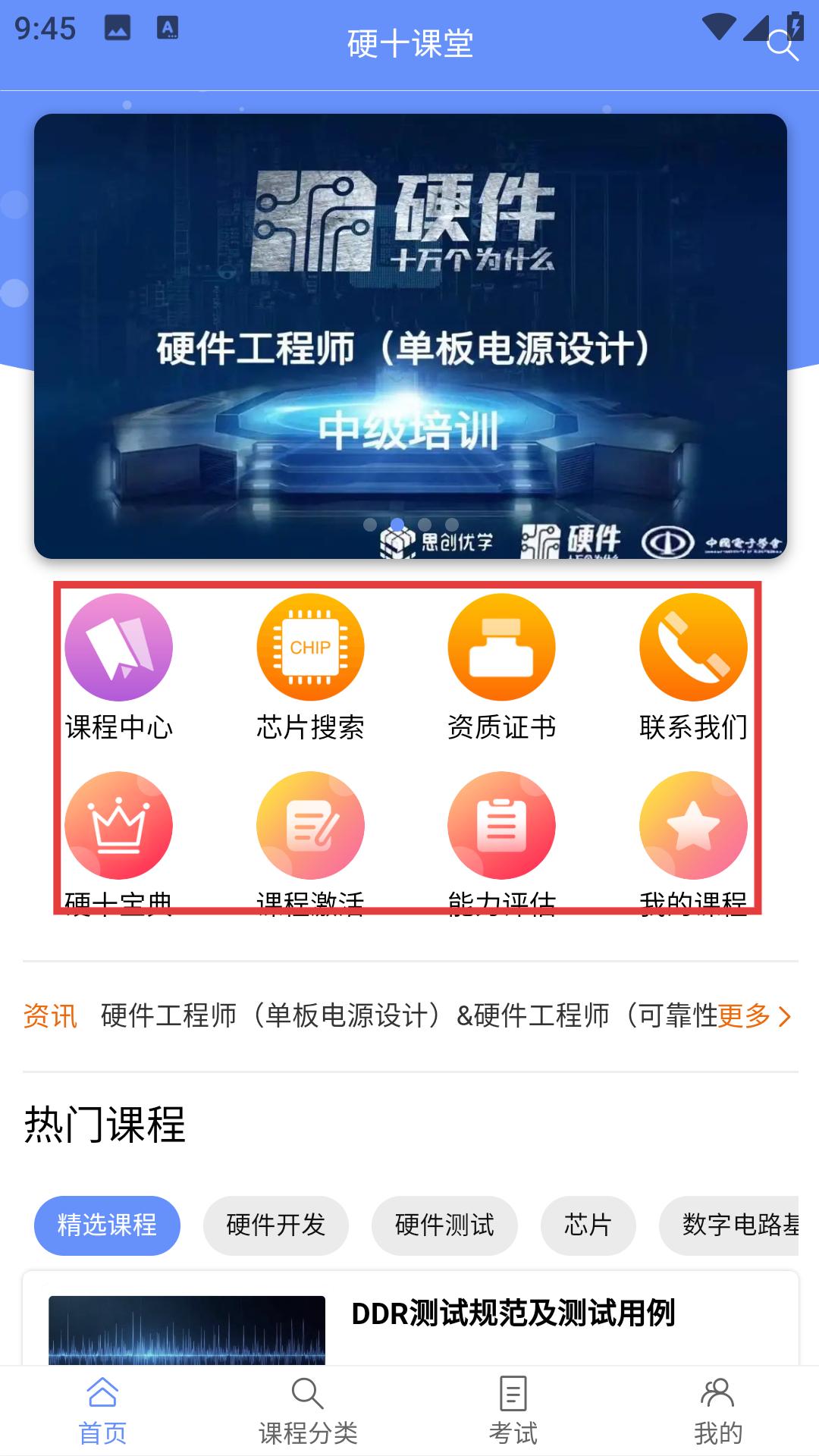
Task: Select the 精选课程 chip
Action: click(x=107, y=1225)
